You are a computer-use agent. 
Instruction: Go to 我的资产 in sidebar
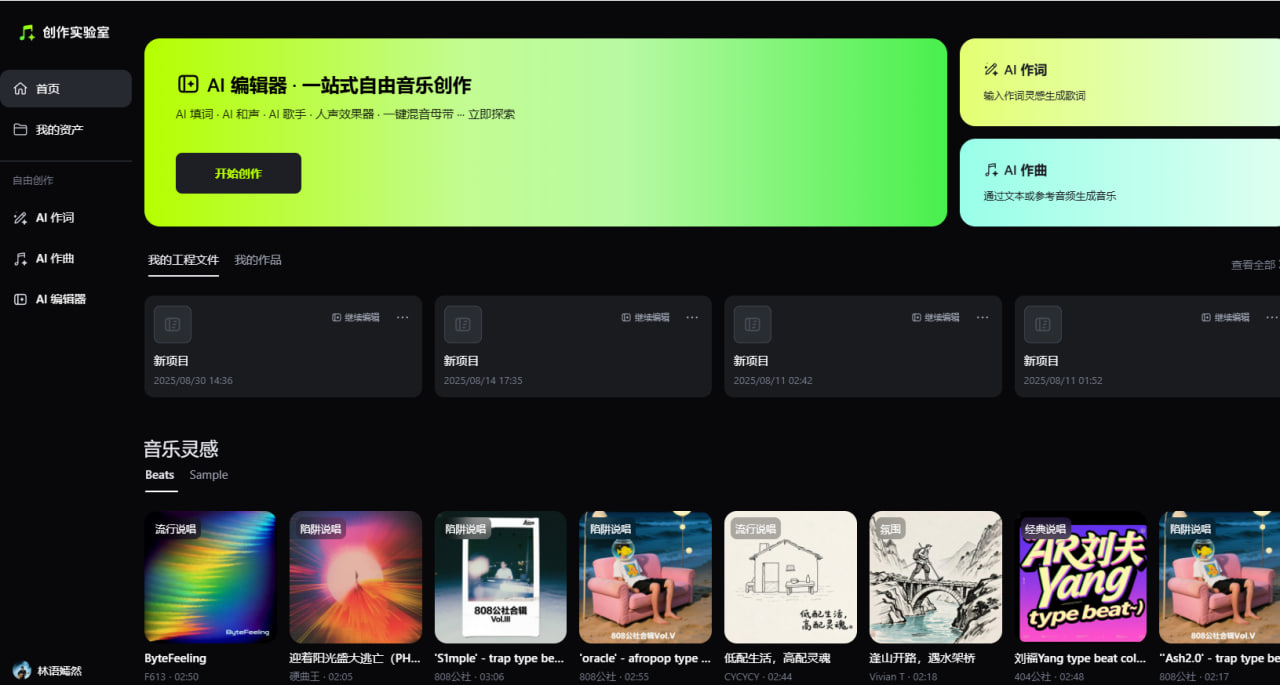pos(65,130)
